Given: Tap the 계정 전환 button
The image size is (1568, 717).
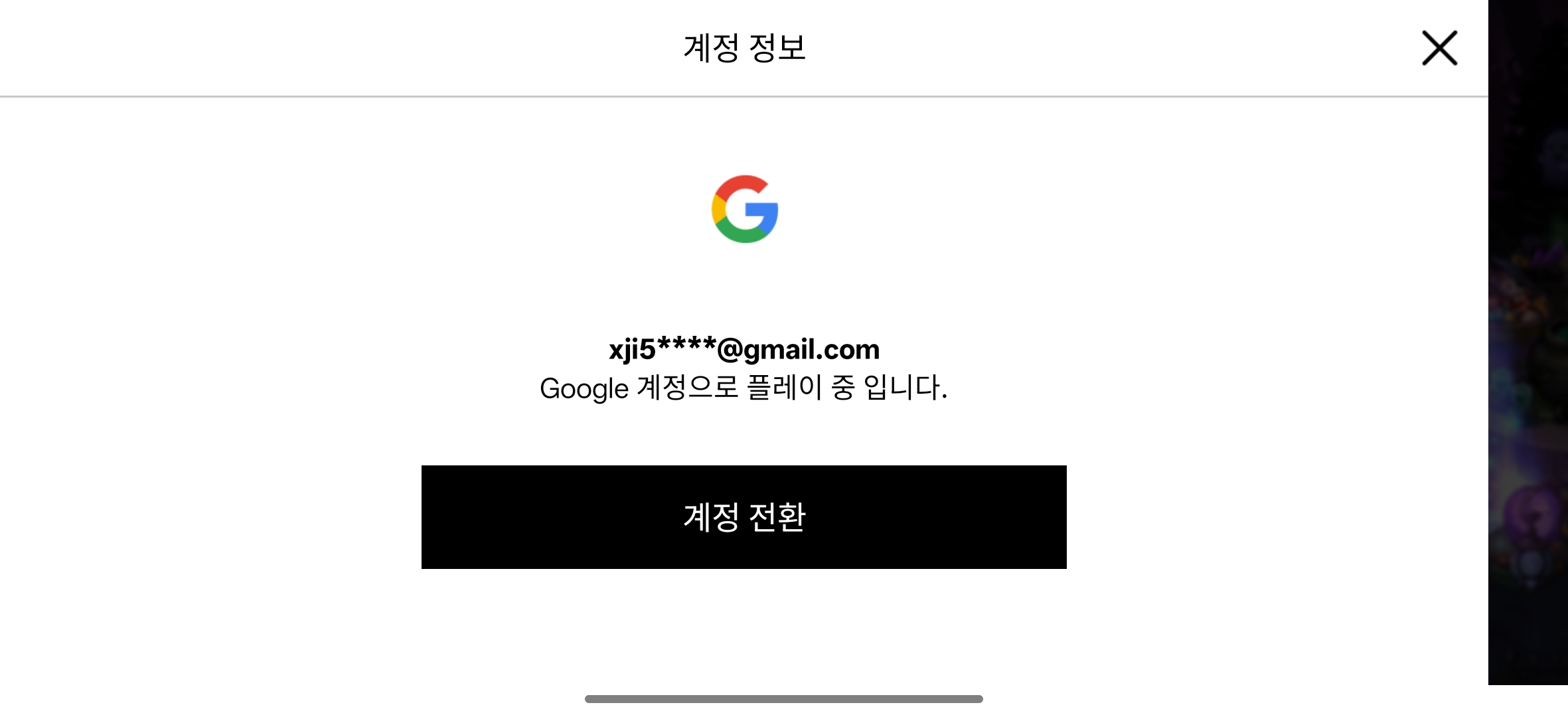Looking at the screenshot, I should click(x=744, y=517).
